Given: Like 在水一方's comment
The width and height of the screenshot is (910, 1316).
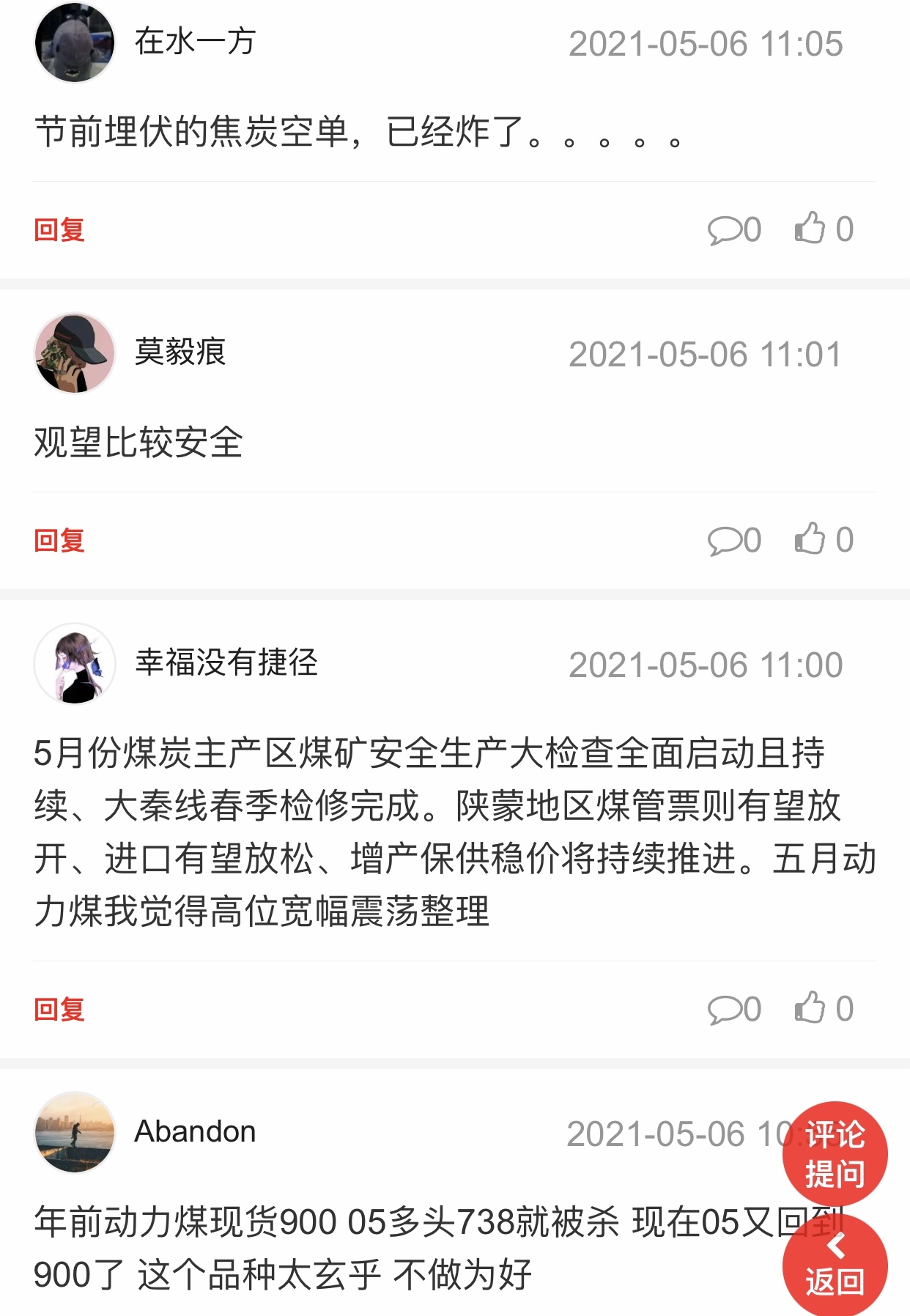Looking at the screenshot, I should coord(810,229).
